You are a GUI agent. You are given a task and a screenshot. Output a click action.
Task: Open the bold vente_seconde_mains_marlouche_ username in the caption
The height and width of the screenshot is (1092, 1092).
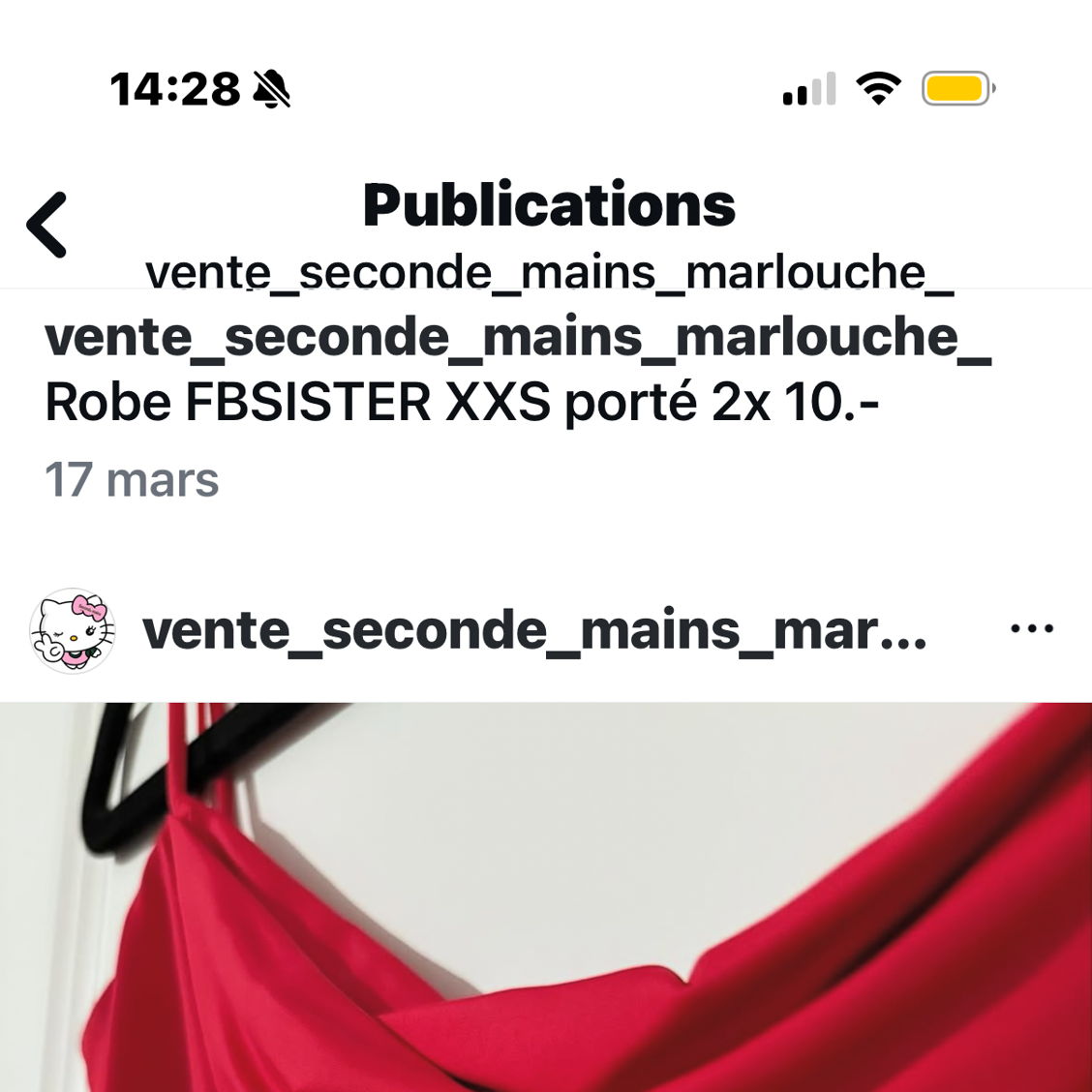[518, 337]
